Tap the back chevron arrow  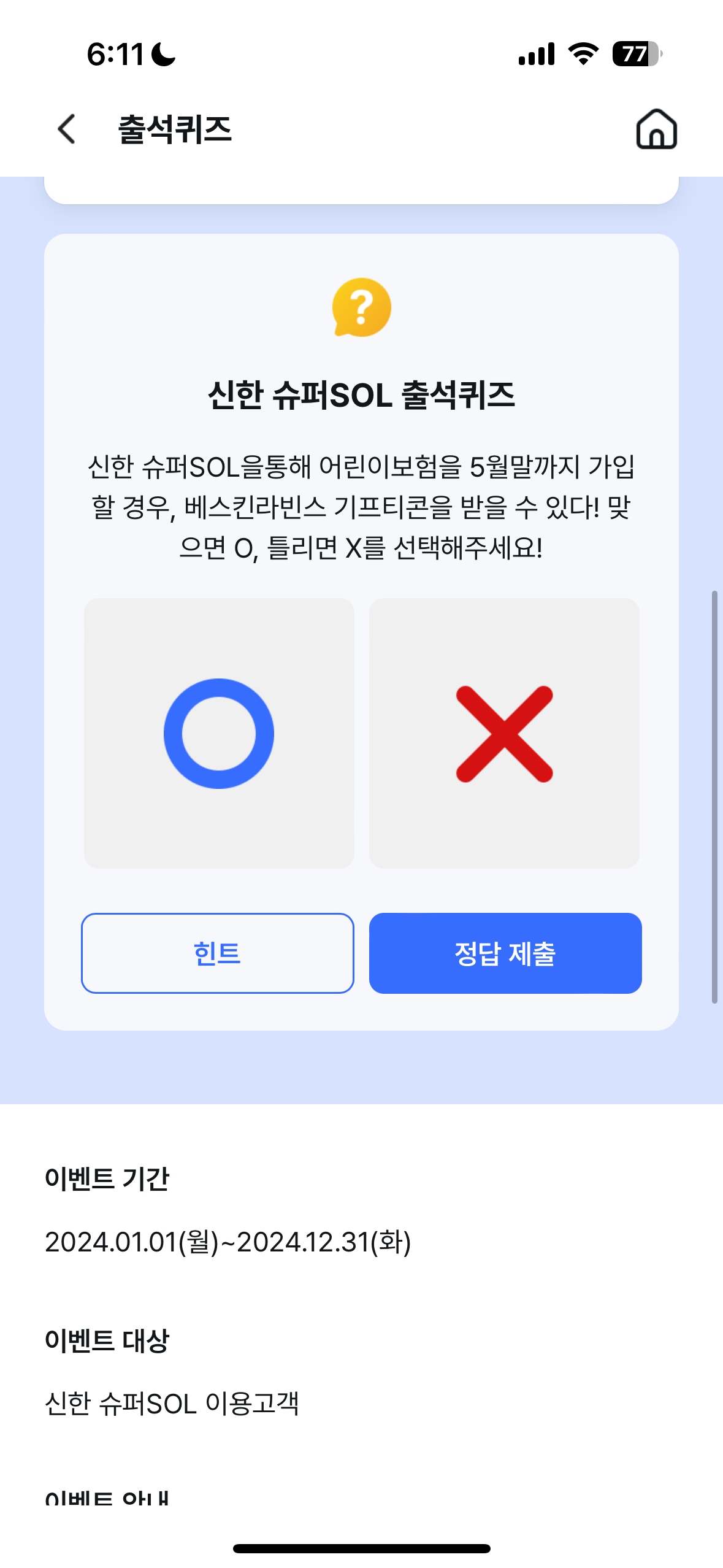(67, 129)
